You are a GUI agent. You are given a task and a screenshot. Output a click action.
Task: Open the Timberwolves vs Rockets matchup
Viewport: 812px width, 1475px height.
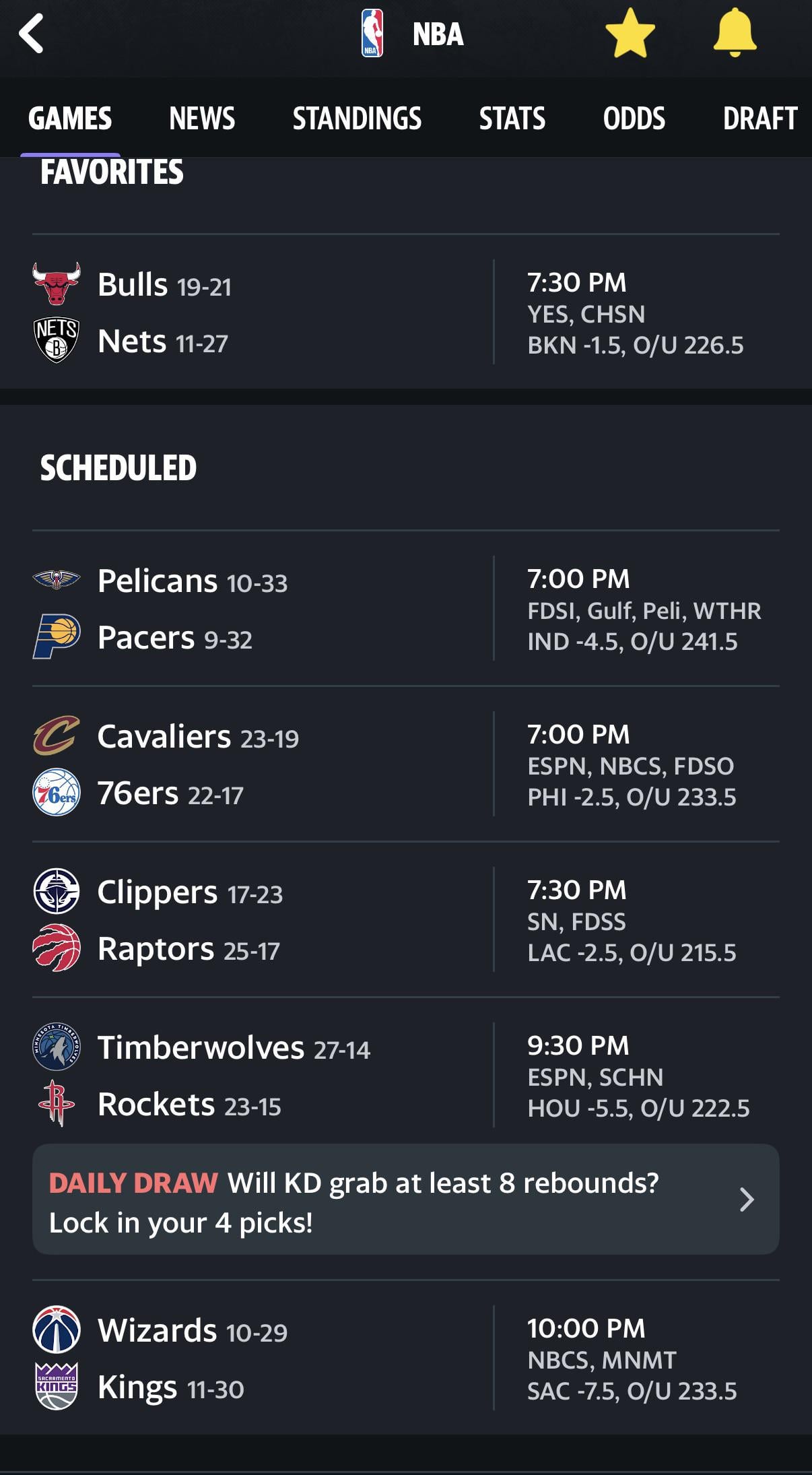[x=405, y=1076]
